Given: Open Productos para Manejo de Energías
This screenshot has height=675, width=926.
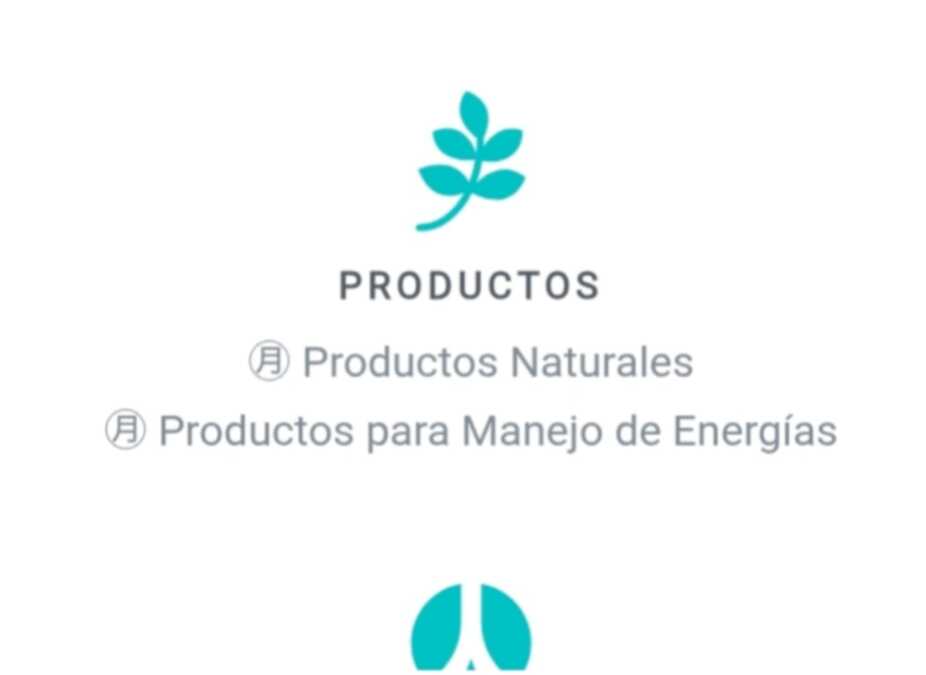Looking at the screenshot, I should (496, 431).
